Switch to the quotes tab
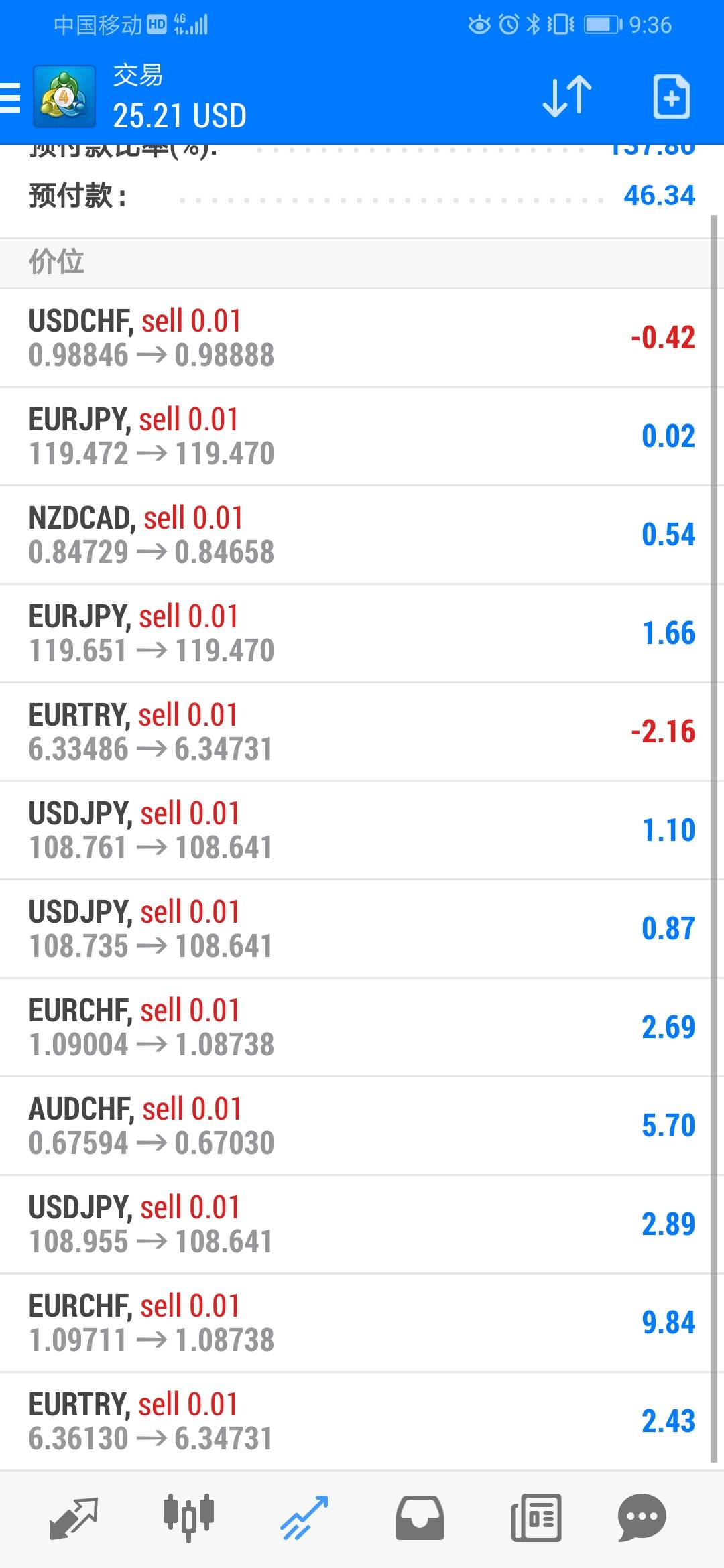Image resolution: width=724 pixels, height=1568 pixels. pos(74,1518)
